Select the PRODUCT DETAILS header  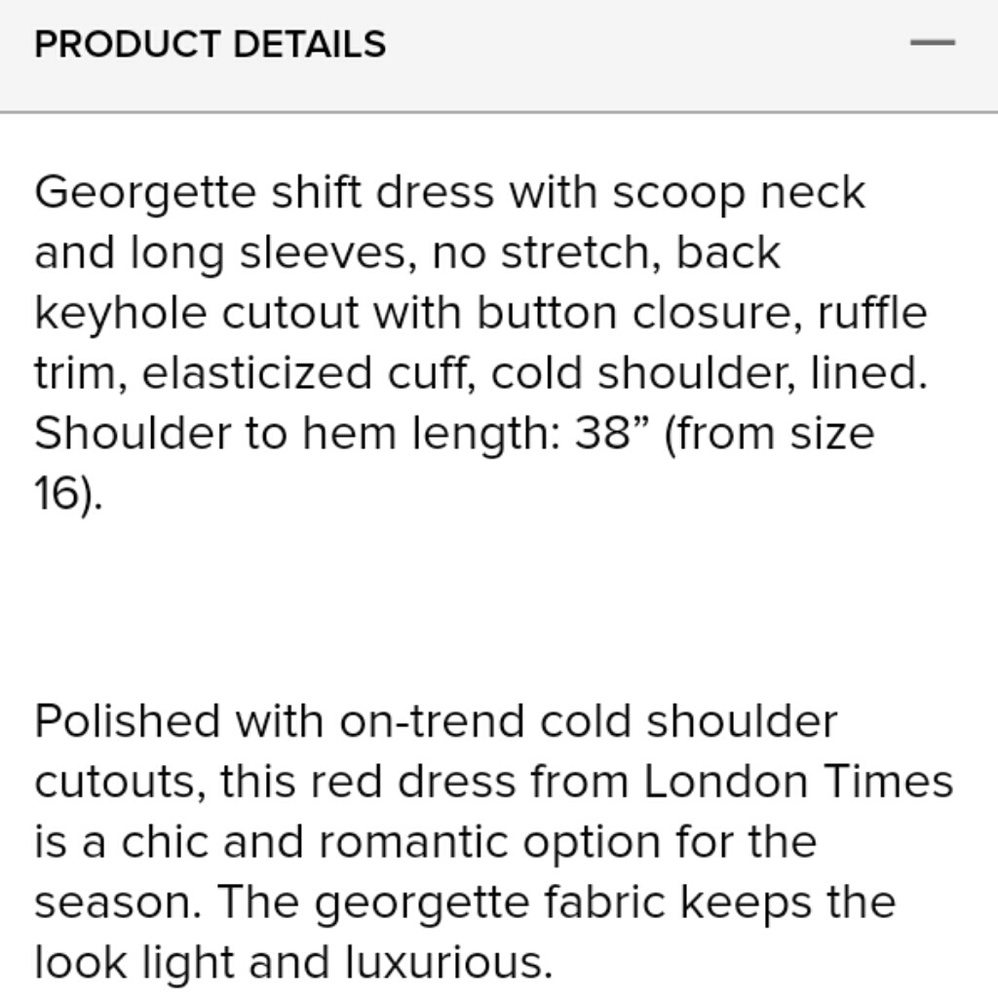pos(210,44)
